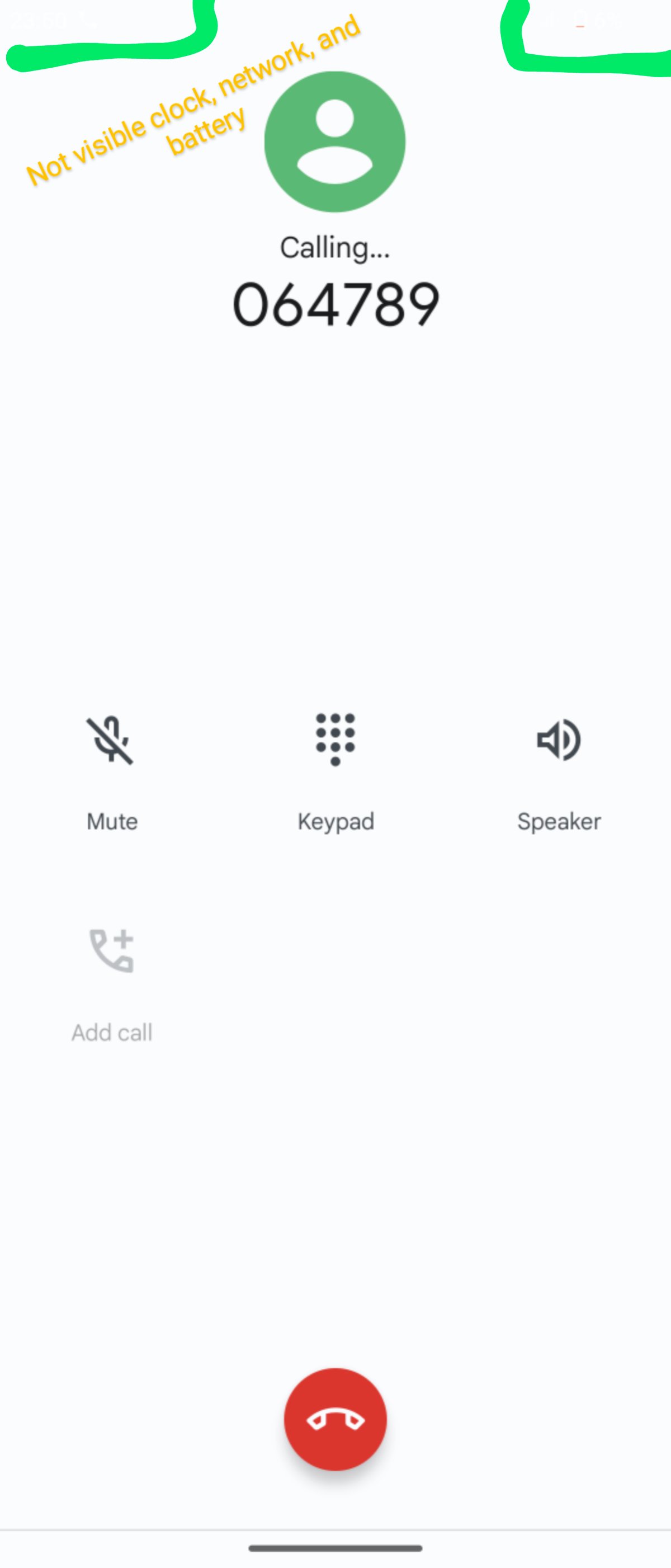The image size is (671, 1568).
Task: Tap the dial pad dots icon
Action: (x=335, y=740)
